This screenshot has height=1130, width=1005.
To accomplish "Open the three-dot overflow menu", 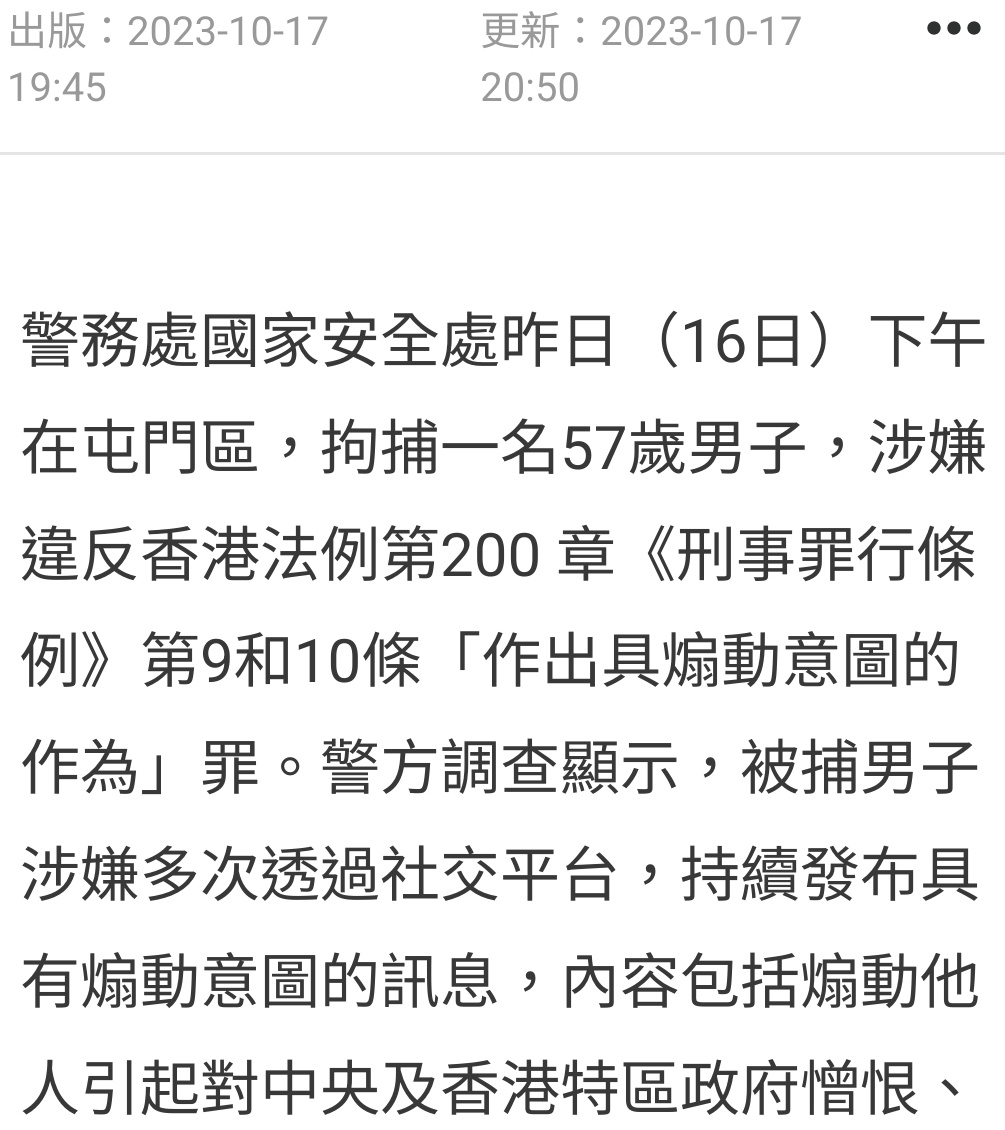I will point(953,29).
